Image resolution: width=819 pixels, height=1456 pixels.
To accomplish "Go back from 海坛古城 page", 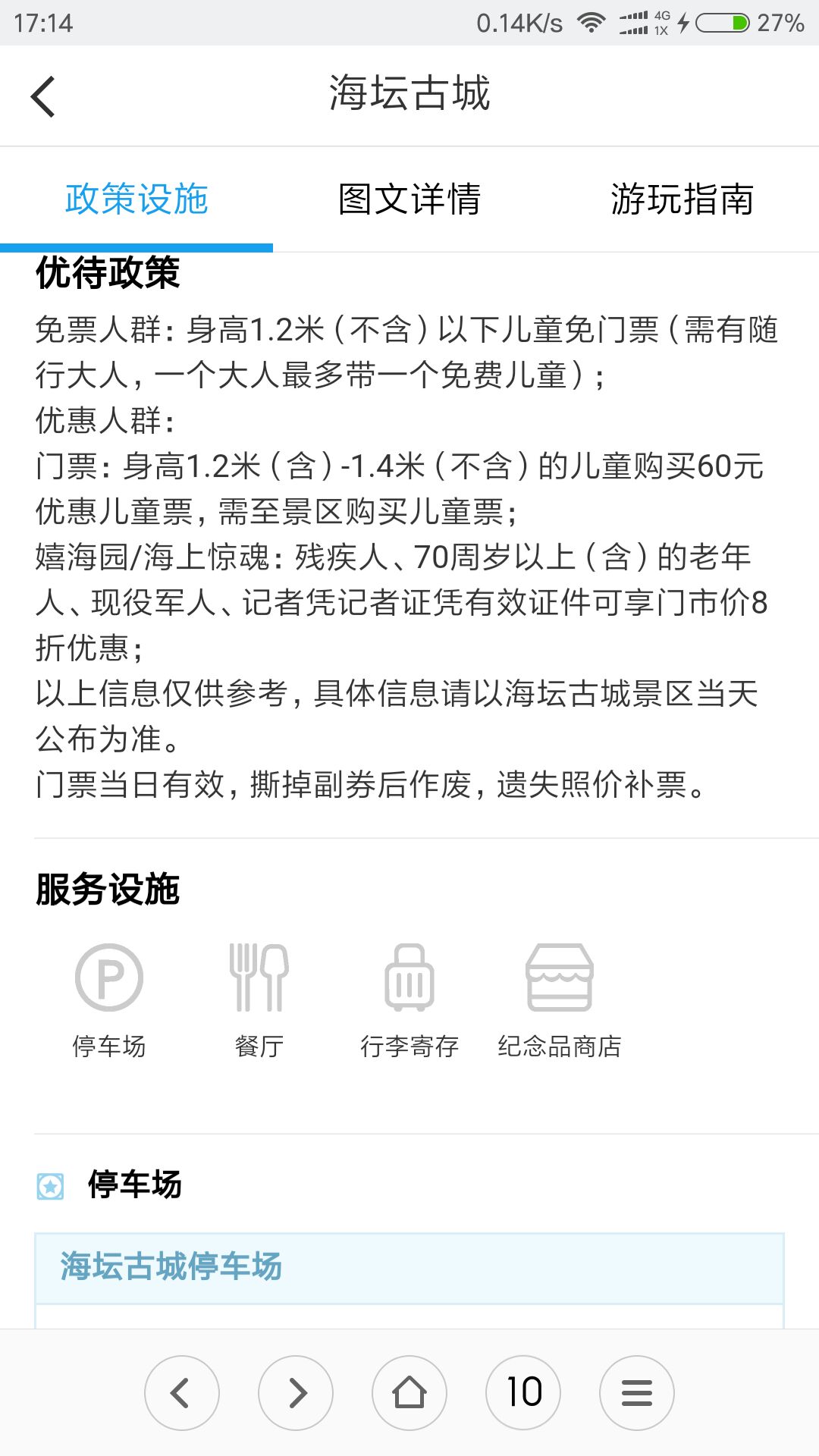I will (x=43, y=96).
